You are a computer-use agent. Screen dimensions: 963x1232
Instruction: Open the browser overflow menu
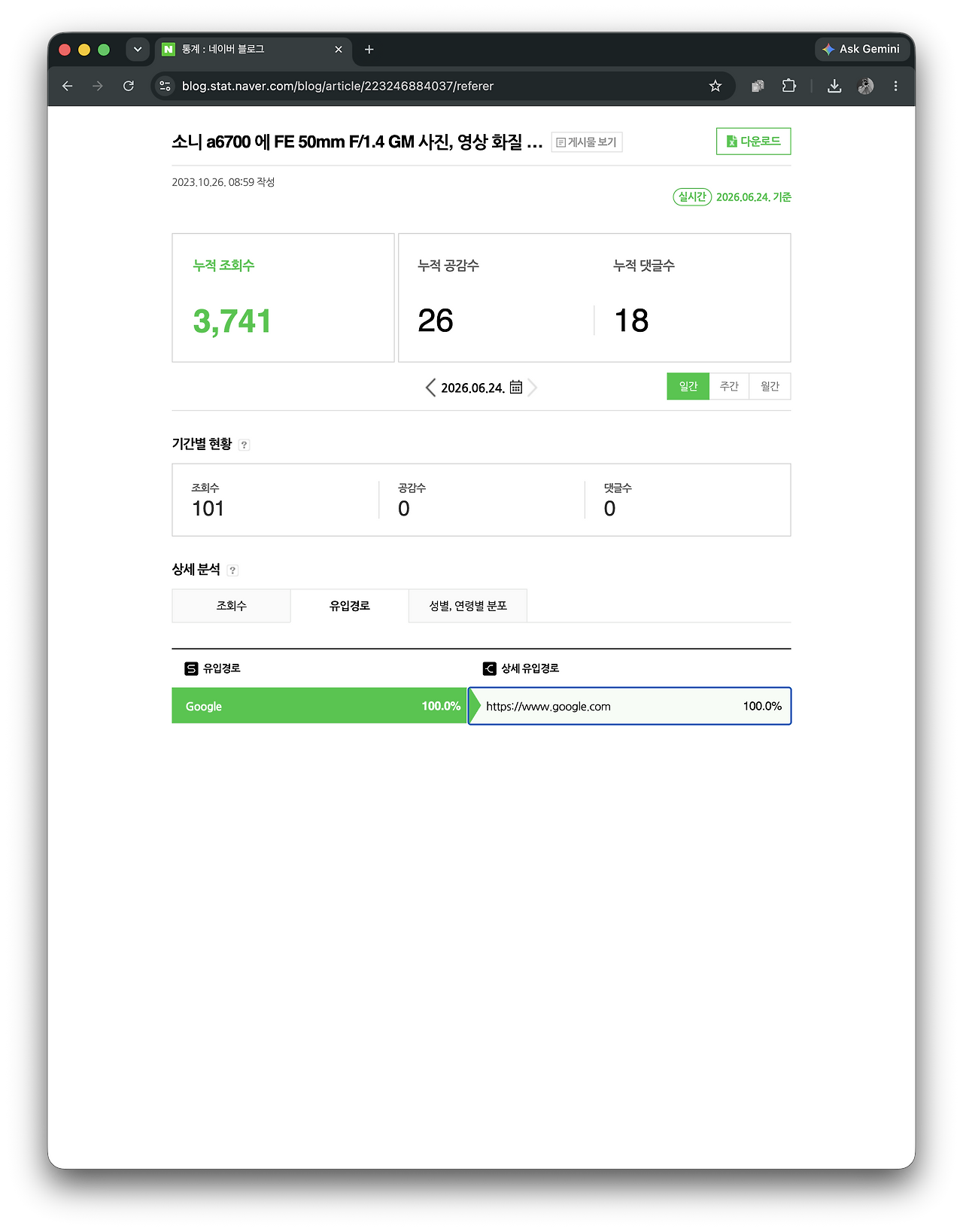click(x=895, y=86)
